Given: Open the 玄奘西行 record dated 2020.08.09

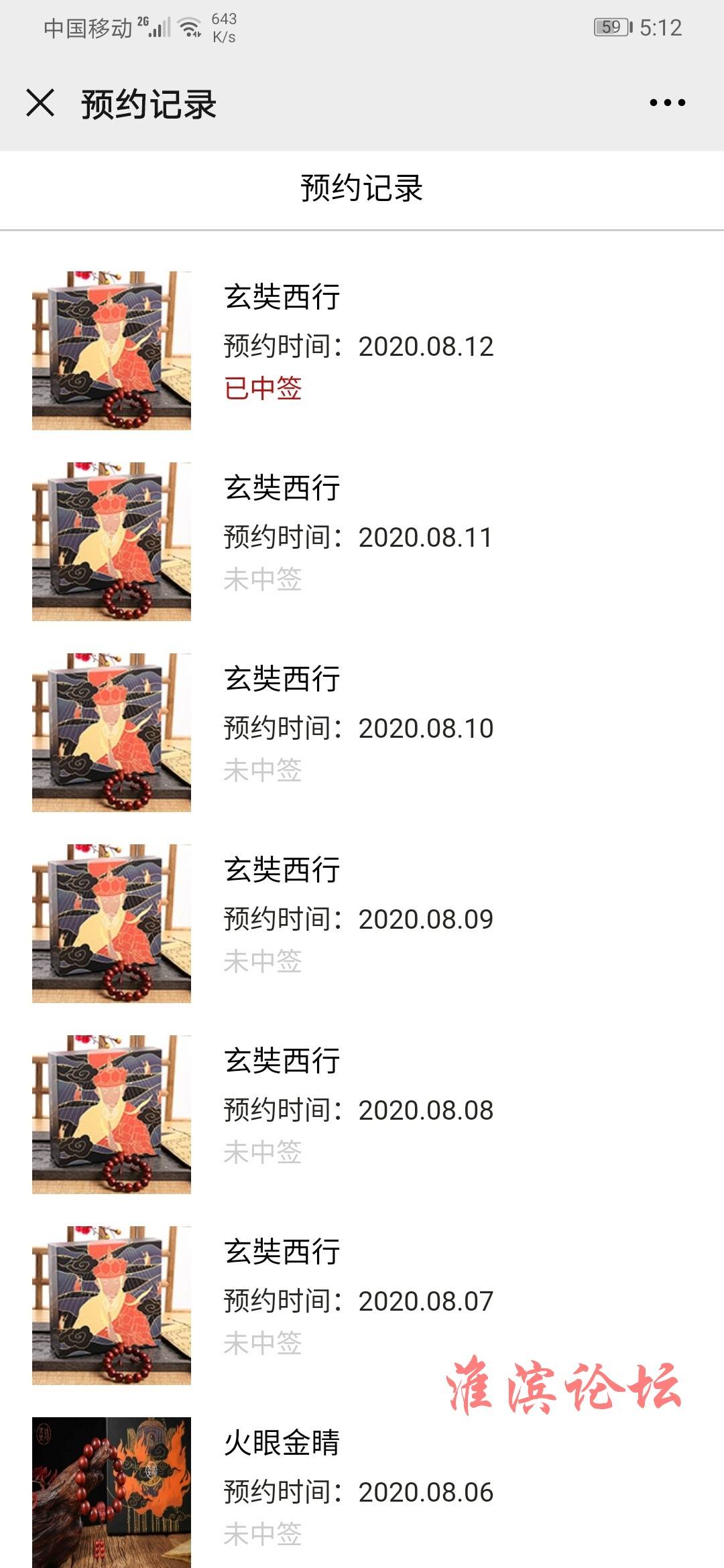Looking at the screenshot, I should pos(362,923).
